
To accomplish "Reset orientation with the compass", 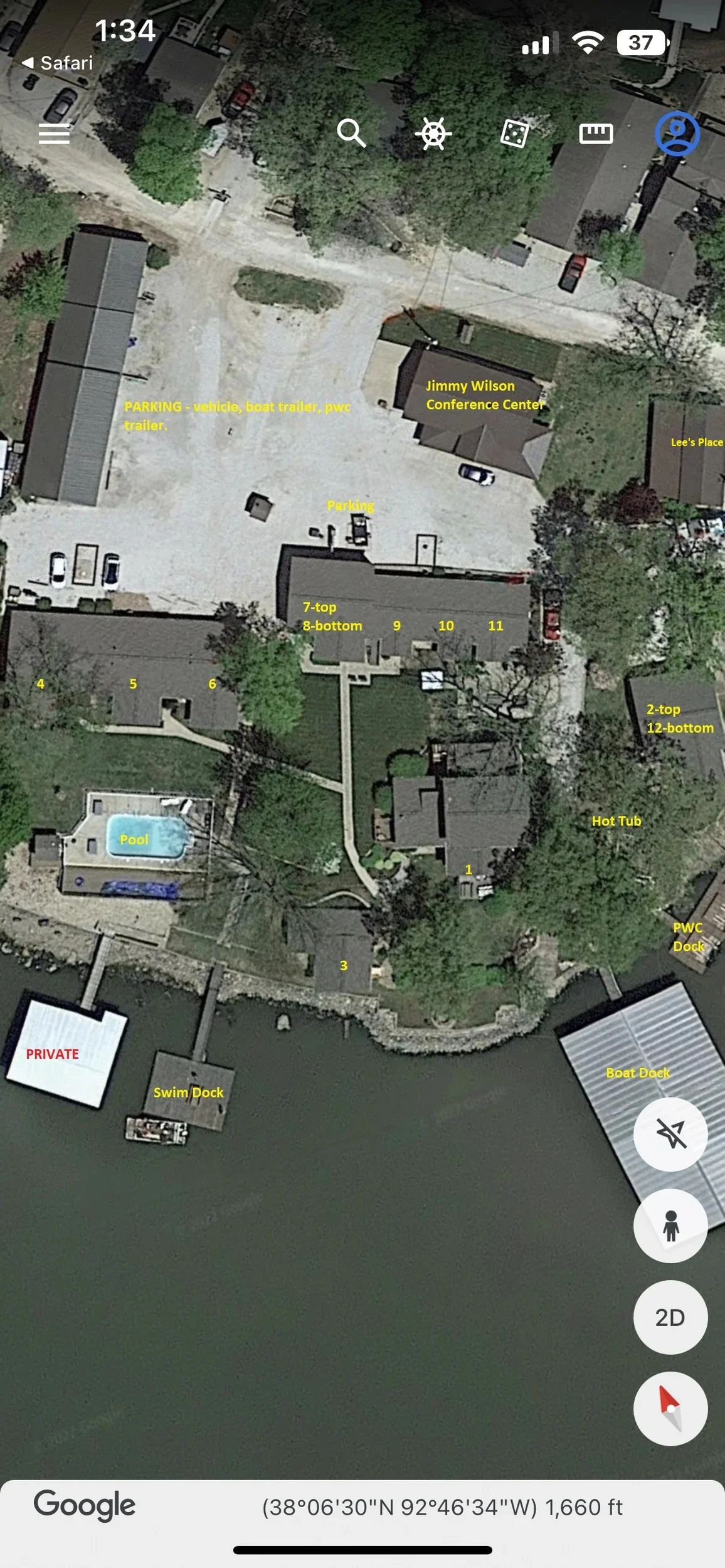I will [670, 1409].
